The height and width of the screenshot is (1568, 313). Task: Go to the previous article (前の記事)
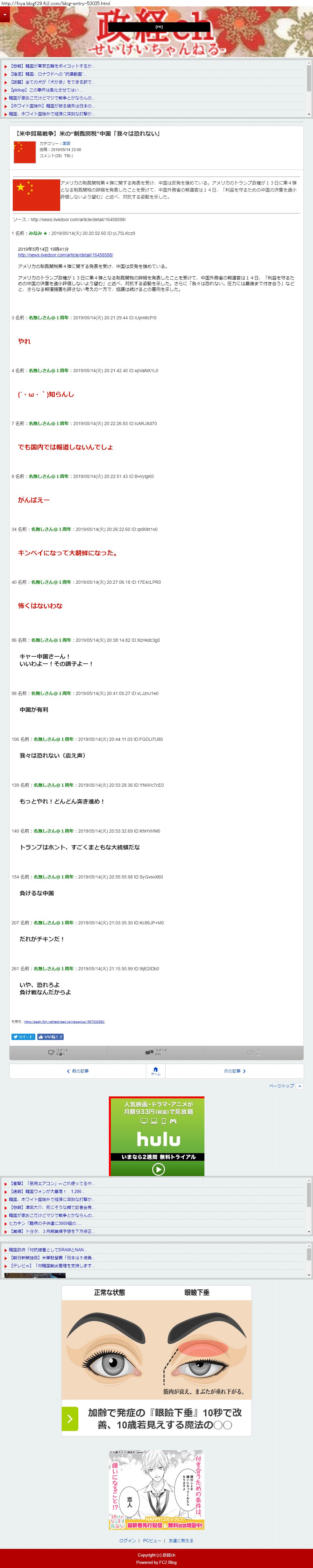pos(78,1071)
